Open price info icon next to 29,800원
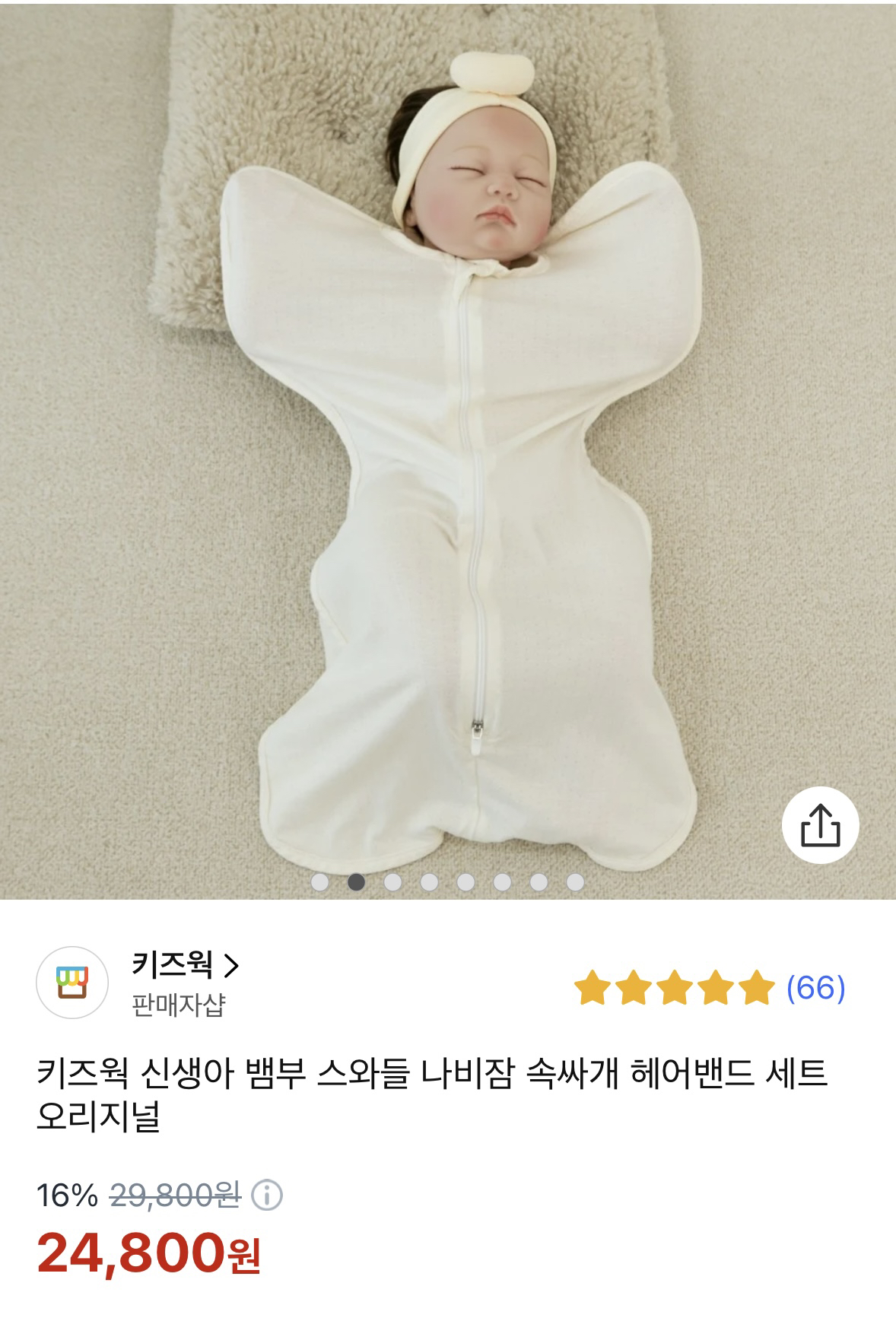 266,1196
